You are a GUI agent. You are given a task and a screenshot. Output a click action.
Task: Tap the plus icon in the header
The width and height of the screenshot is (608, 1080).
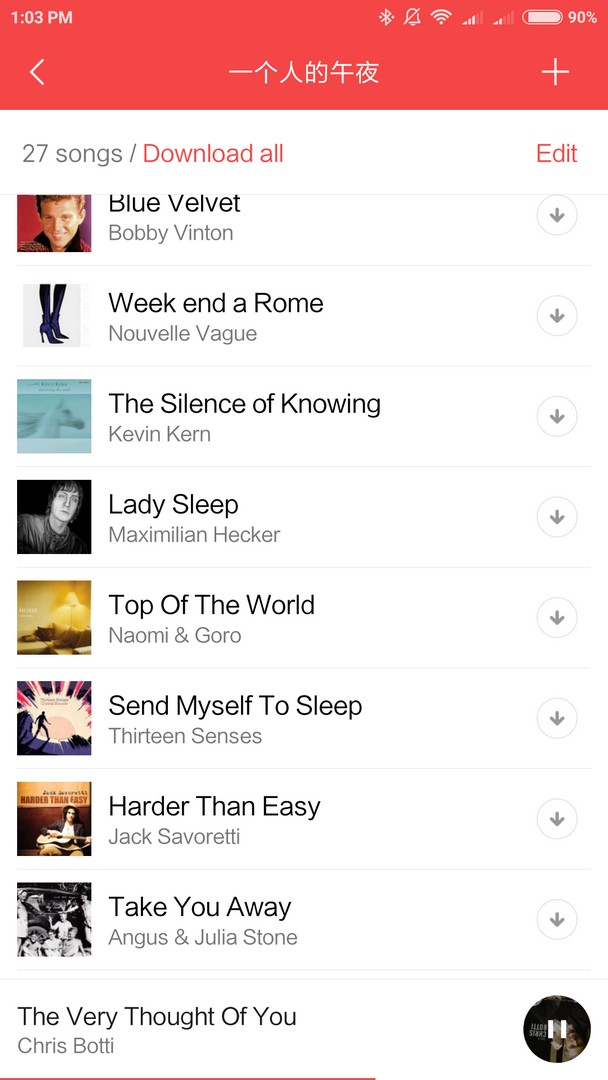[555, 72]
